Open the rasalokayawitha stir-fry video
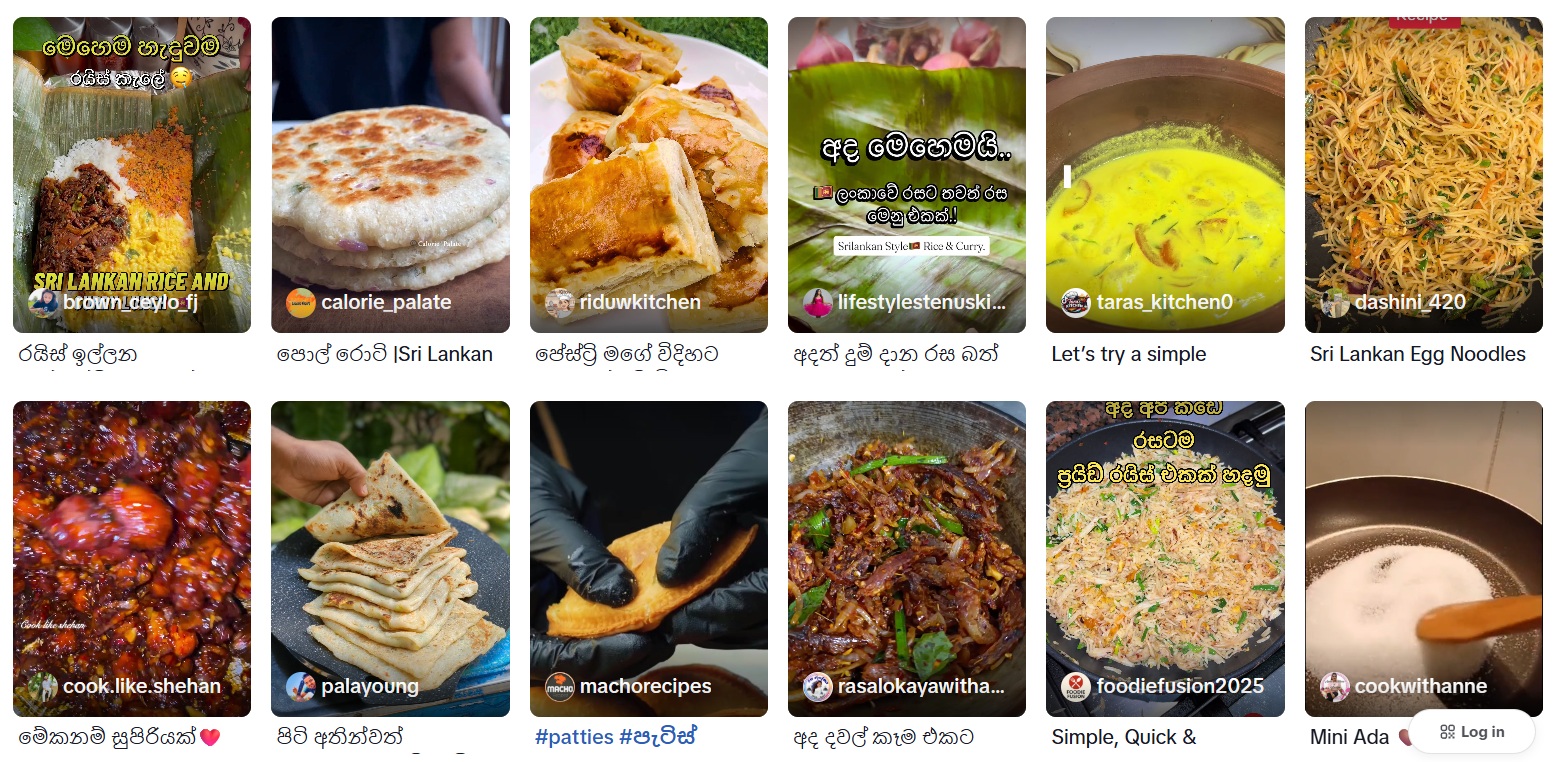Image resolution: width=1562 pixels, height=762 pixels. (x=906, y=558)
